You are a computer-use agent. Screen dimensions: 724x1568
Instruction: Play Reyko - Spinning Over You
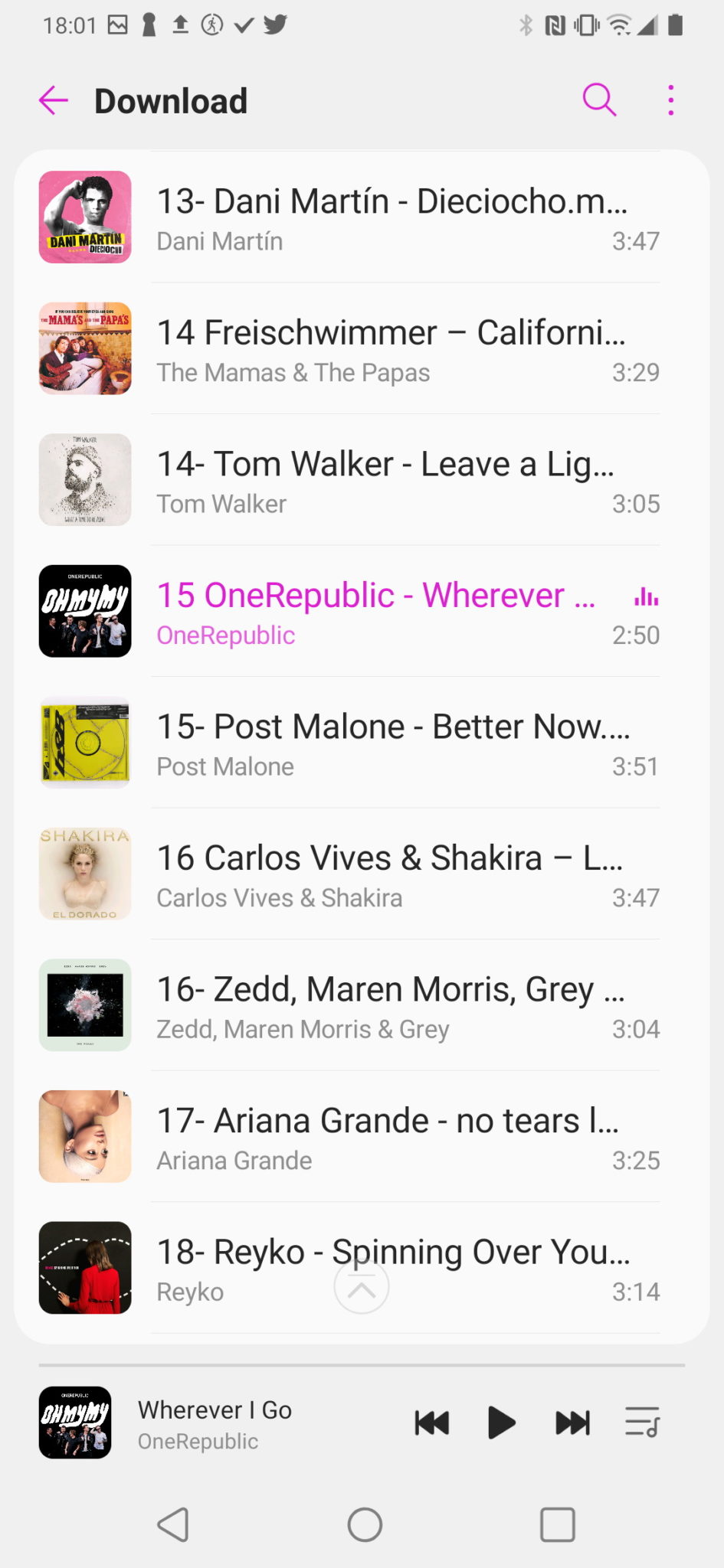[x=362, y=1268]
